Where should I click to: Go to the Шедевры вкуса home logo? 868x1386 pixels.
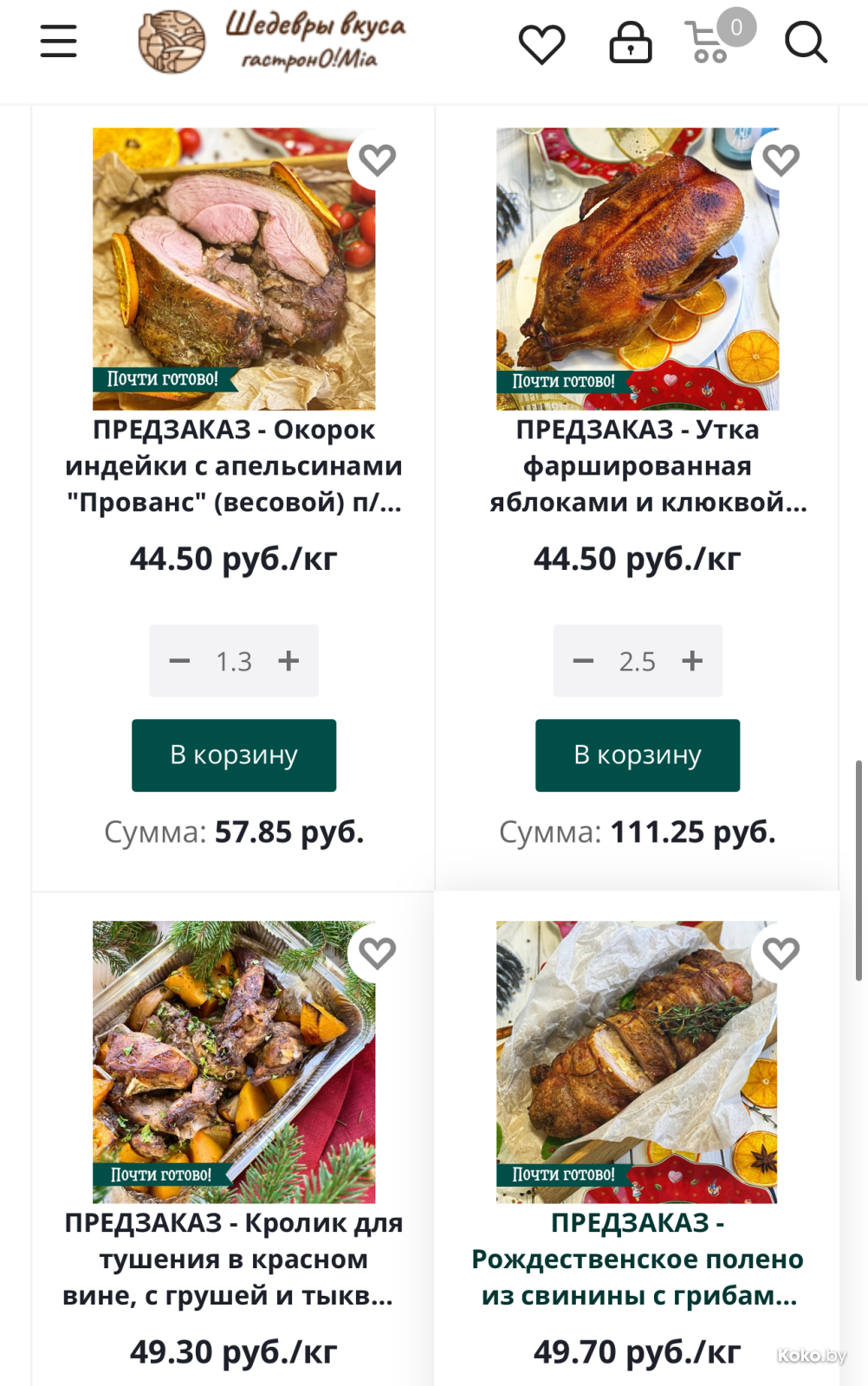coord(272,42)
